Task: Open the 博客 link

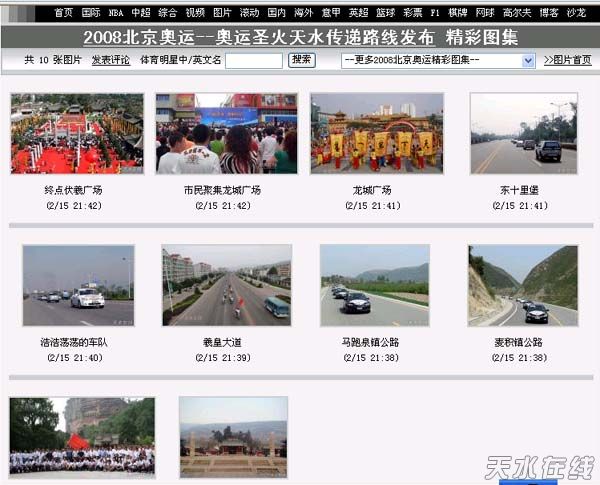Action: 549,13
